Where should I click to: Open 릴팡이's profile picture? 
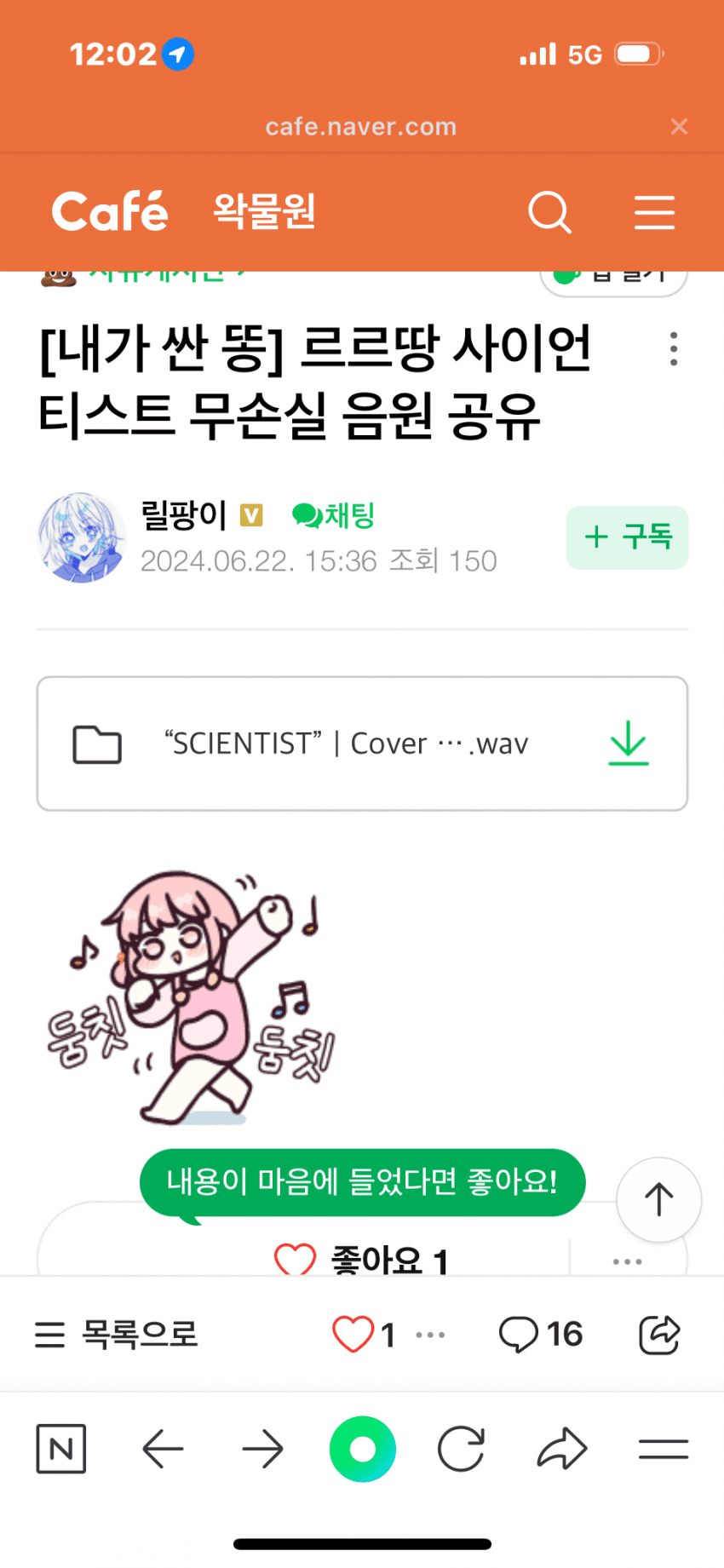(82, 537)
